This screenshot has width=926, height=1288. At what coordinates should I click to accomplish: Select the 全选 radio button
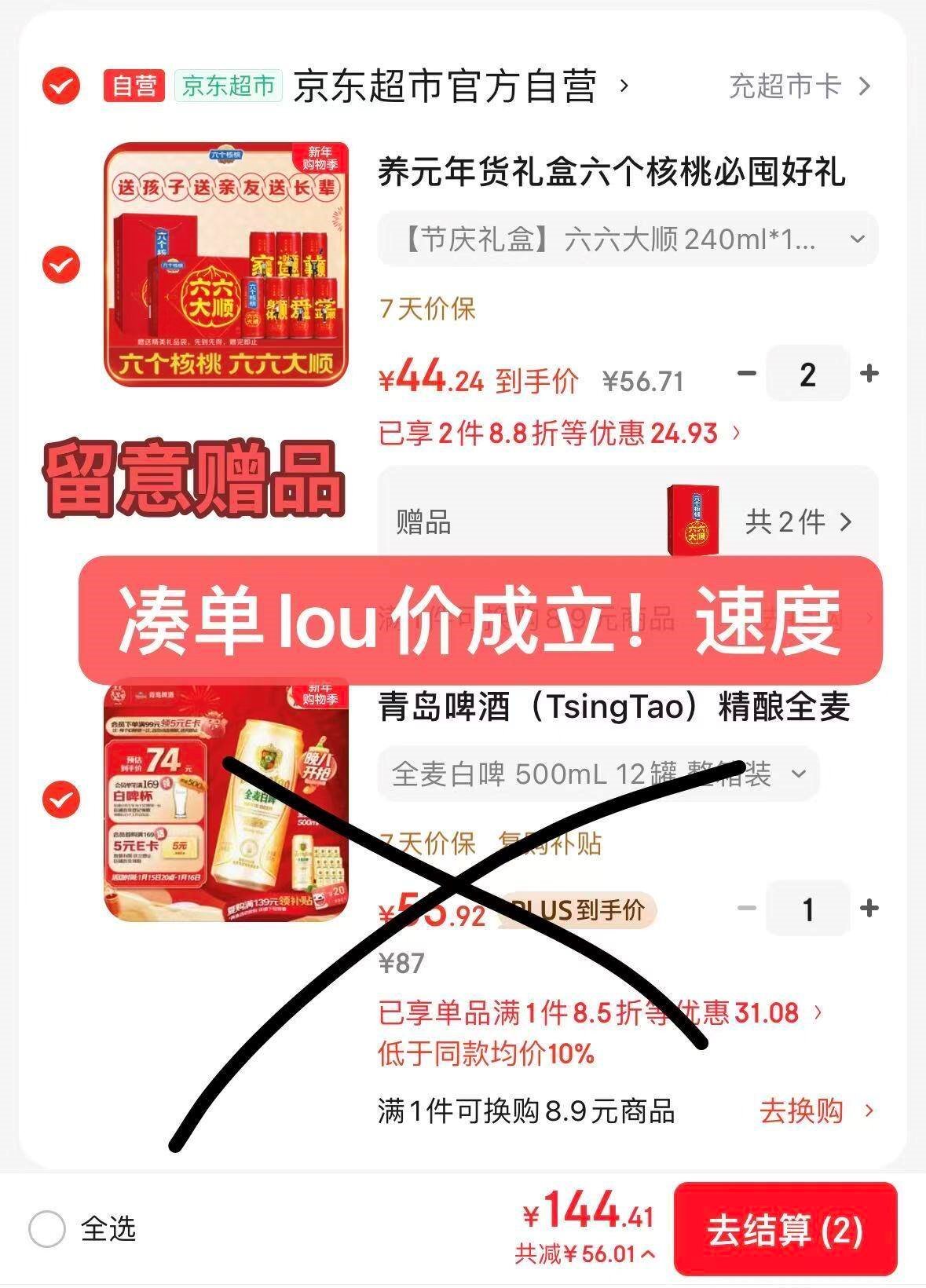coord(47,1229)
